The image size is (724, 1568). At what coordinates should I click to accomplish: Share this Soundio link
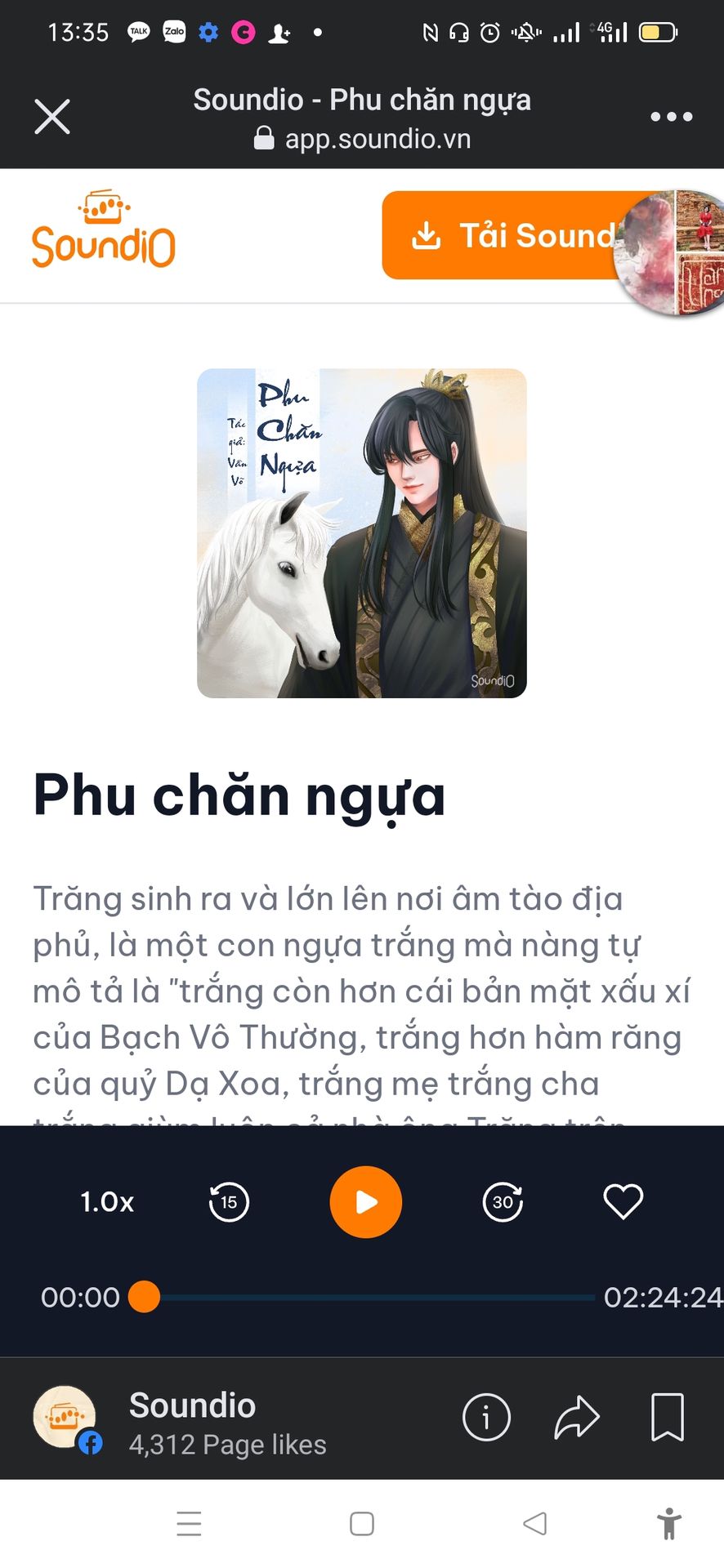577,1418
